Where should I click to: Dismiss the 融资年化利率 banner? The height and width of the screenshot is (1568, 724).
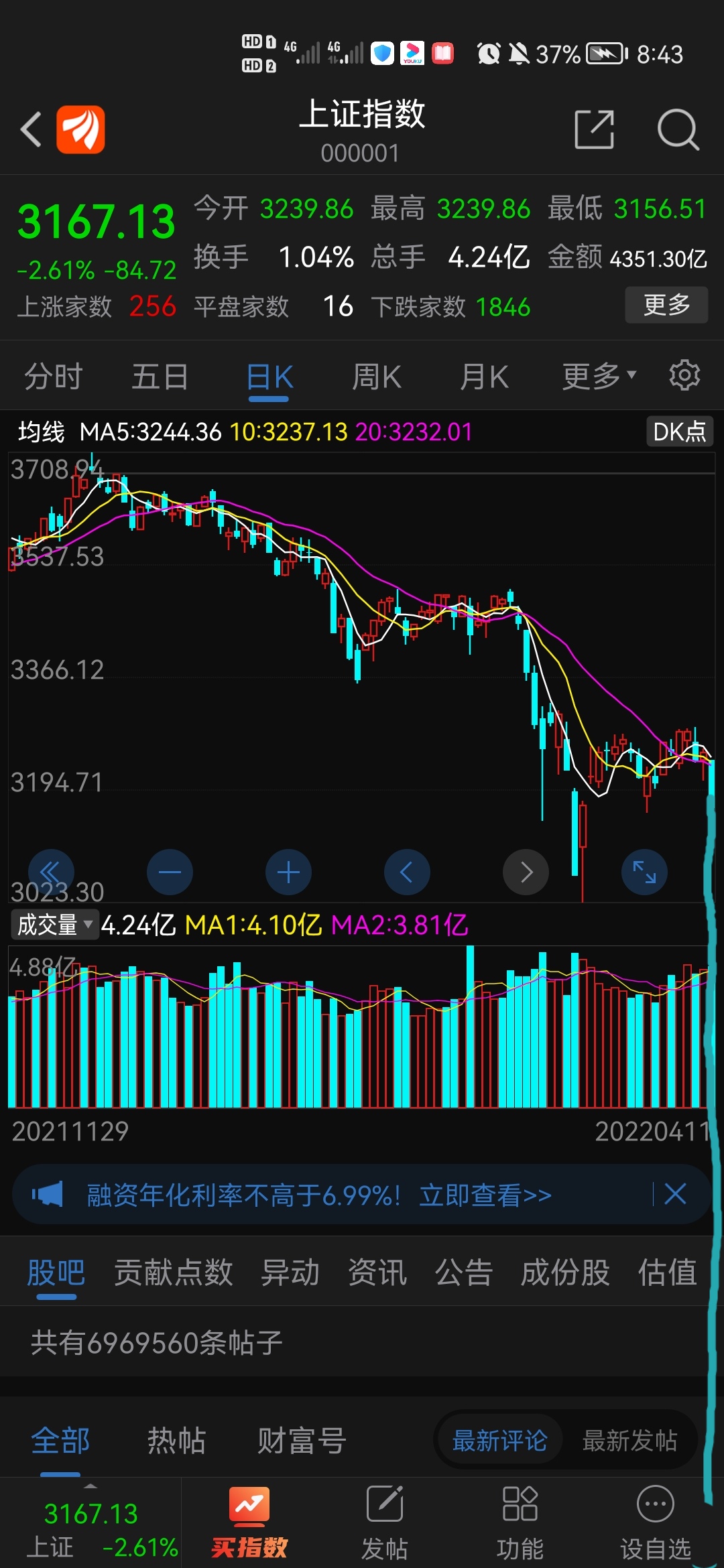point(675,1194)
